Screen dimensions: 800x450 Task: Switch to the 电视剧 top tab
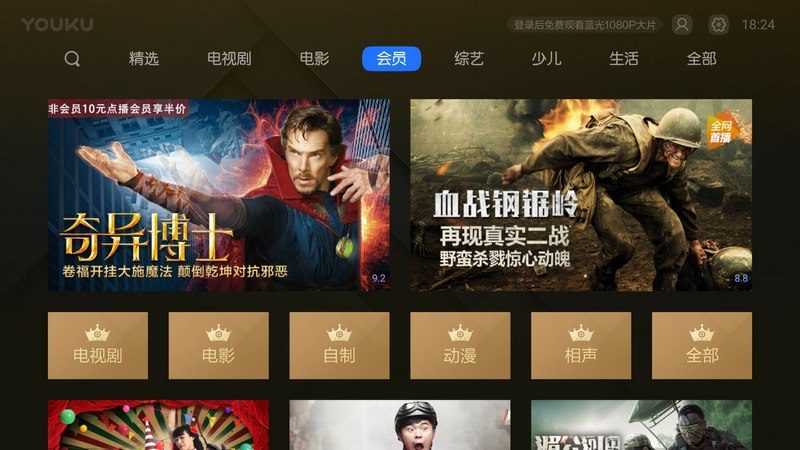click(229, 59)
